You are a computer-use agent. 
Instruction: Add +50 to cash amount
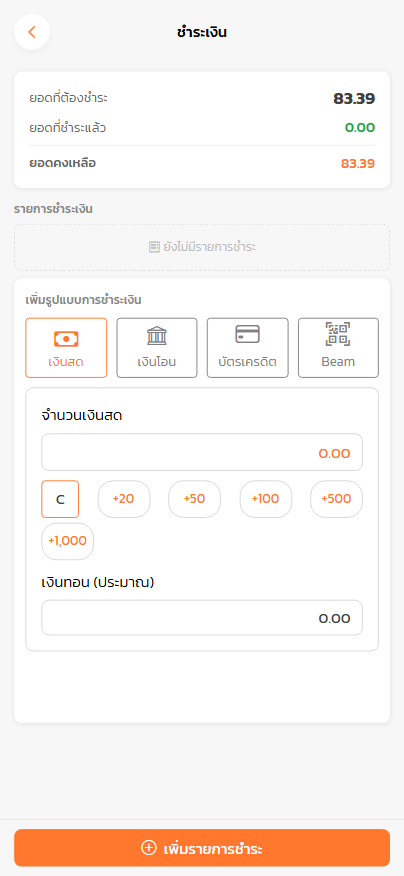(x=194, y=499)
